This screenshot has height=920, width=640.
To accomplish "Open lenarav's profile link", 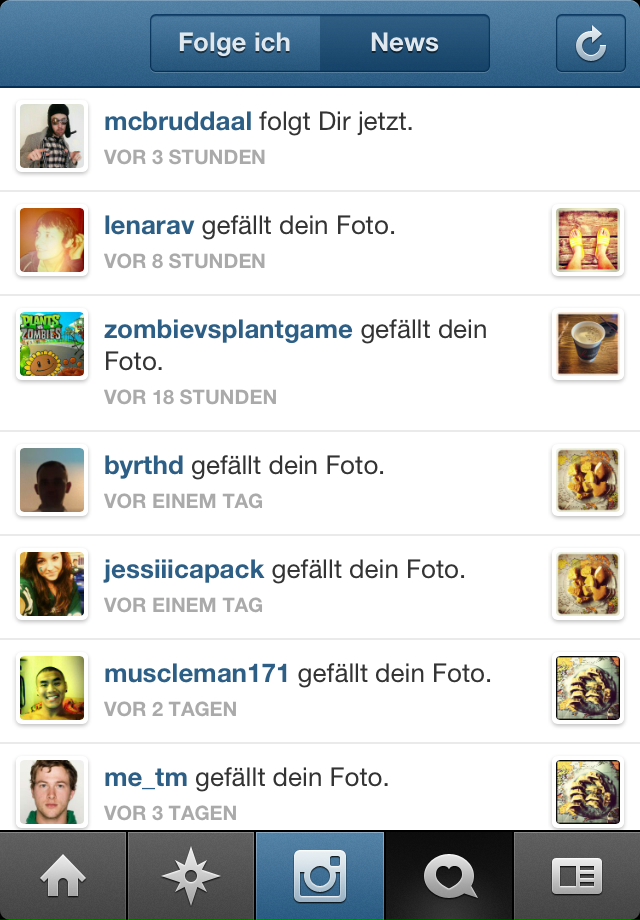I will click(x=150, y=226).
